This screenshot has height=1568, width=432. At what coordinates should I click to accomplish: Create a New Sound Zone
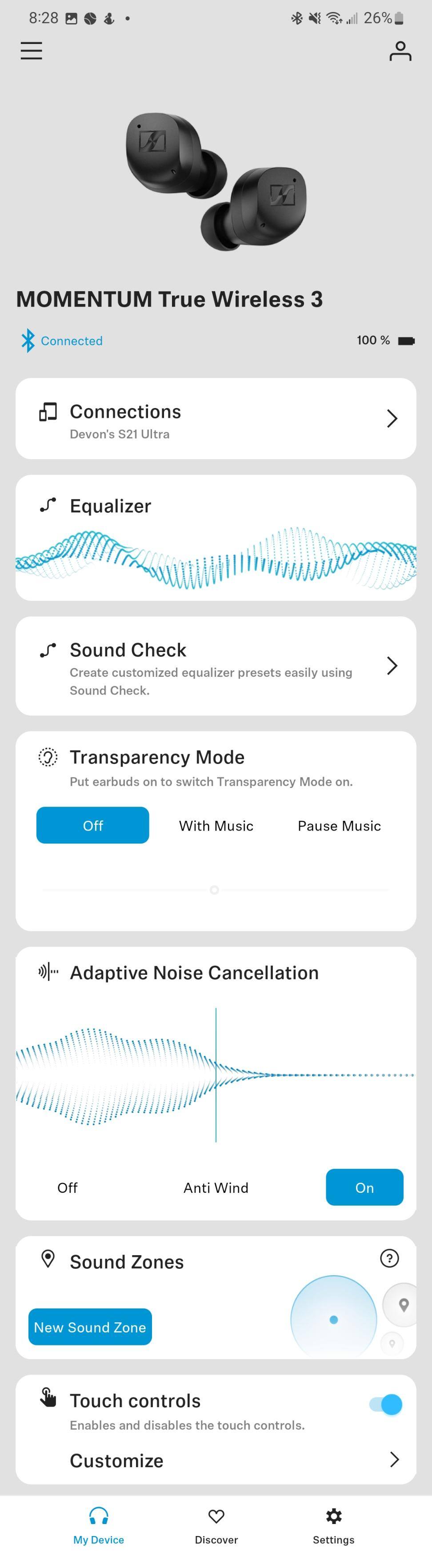click(90, 1327)
